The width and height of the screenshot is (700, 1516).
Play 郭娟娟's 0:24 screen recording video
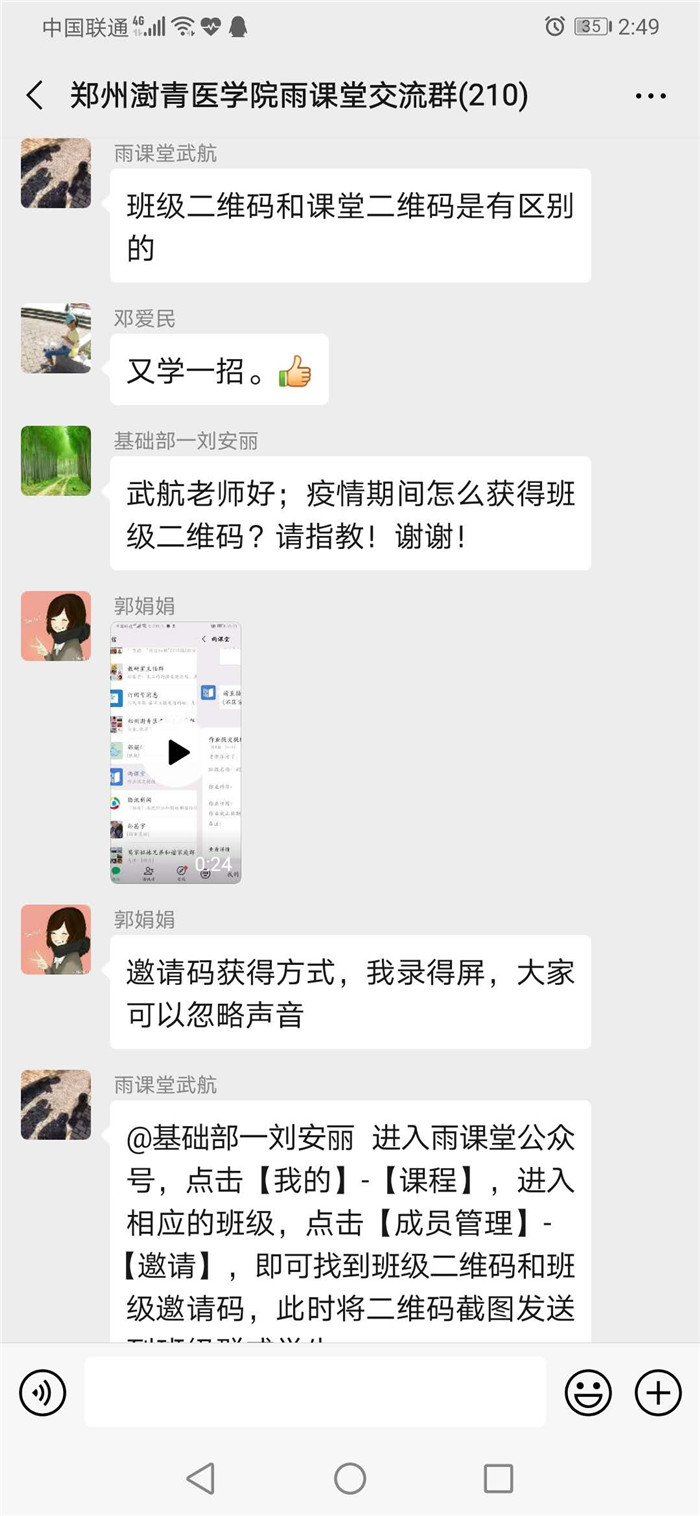pyautogui.click(x=176, y=752)
